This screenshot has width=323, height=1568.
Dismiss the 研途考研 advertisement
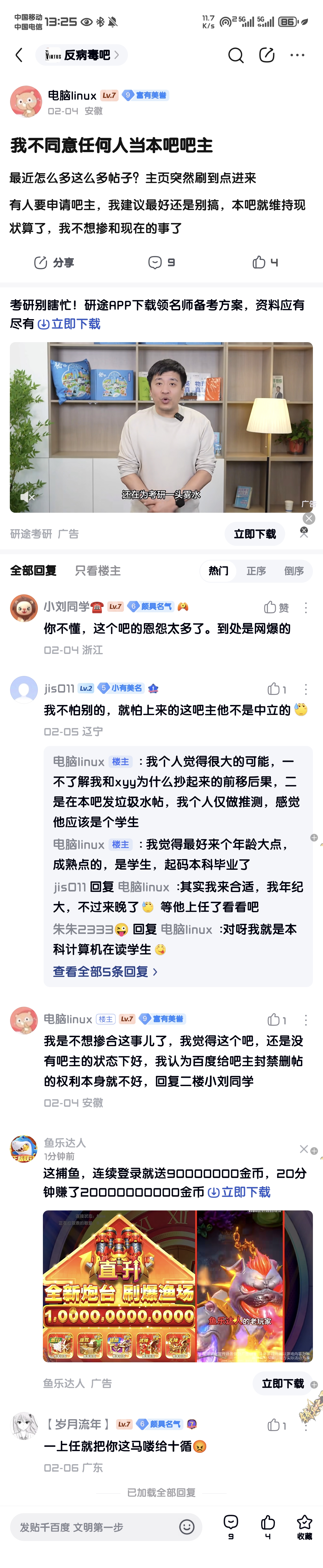pos(304,532)
